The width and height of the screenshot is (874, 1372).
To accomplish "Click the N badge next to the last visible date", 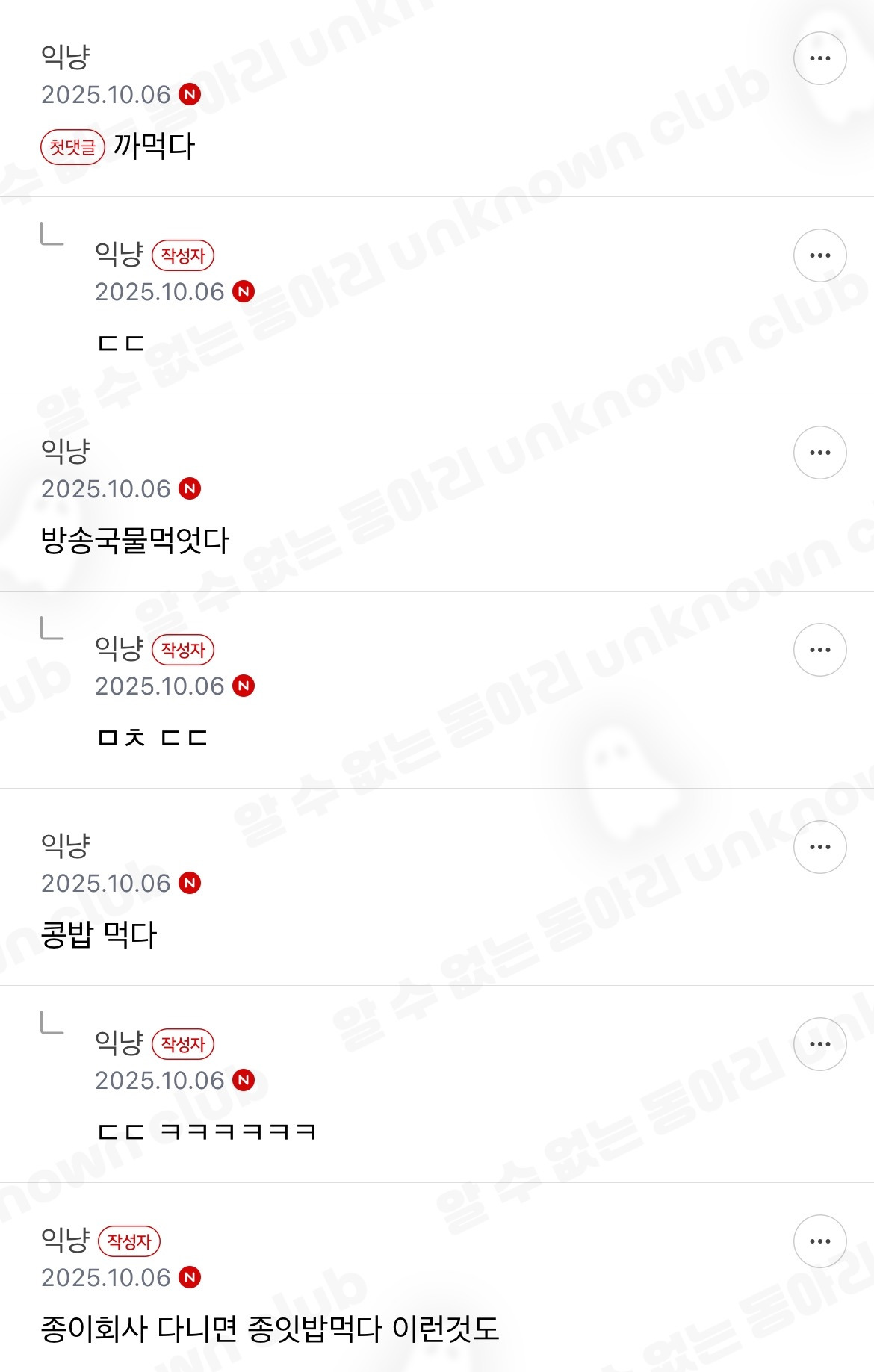I will point(192,1279).
